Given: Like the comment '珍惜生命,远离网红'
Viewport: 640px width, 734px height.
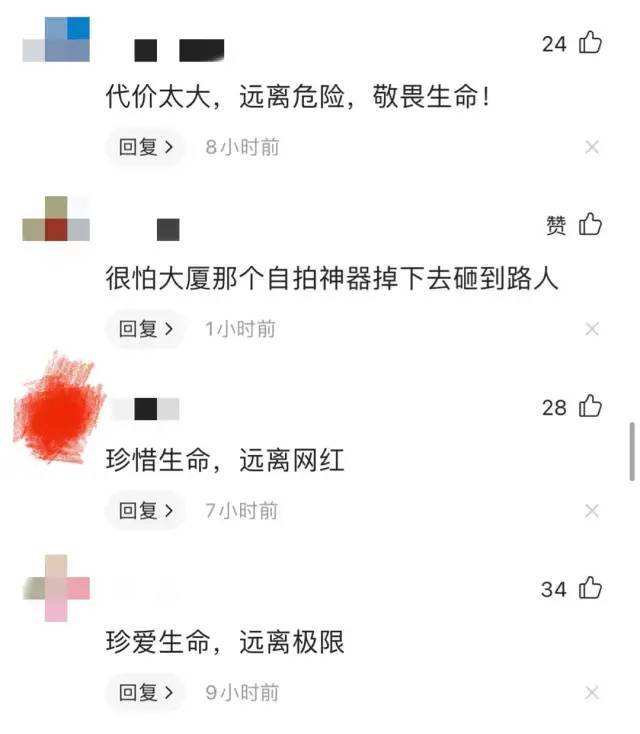Looking at the screenshot, I should coord(590,407).
